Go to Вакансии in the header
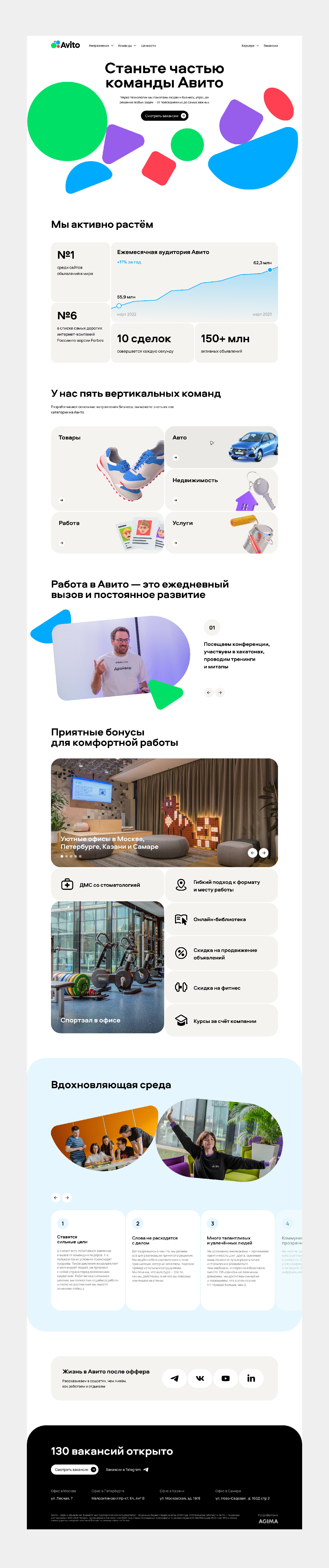329x1568 pixels. click(x=271, y=46)
